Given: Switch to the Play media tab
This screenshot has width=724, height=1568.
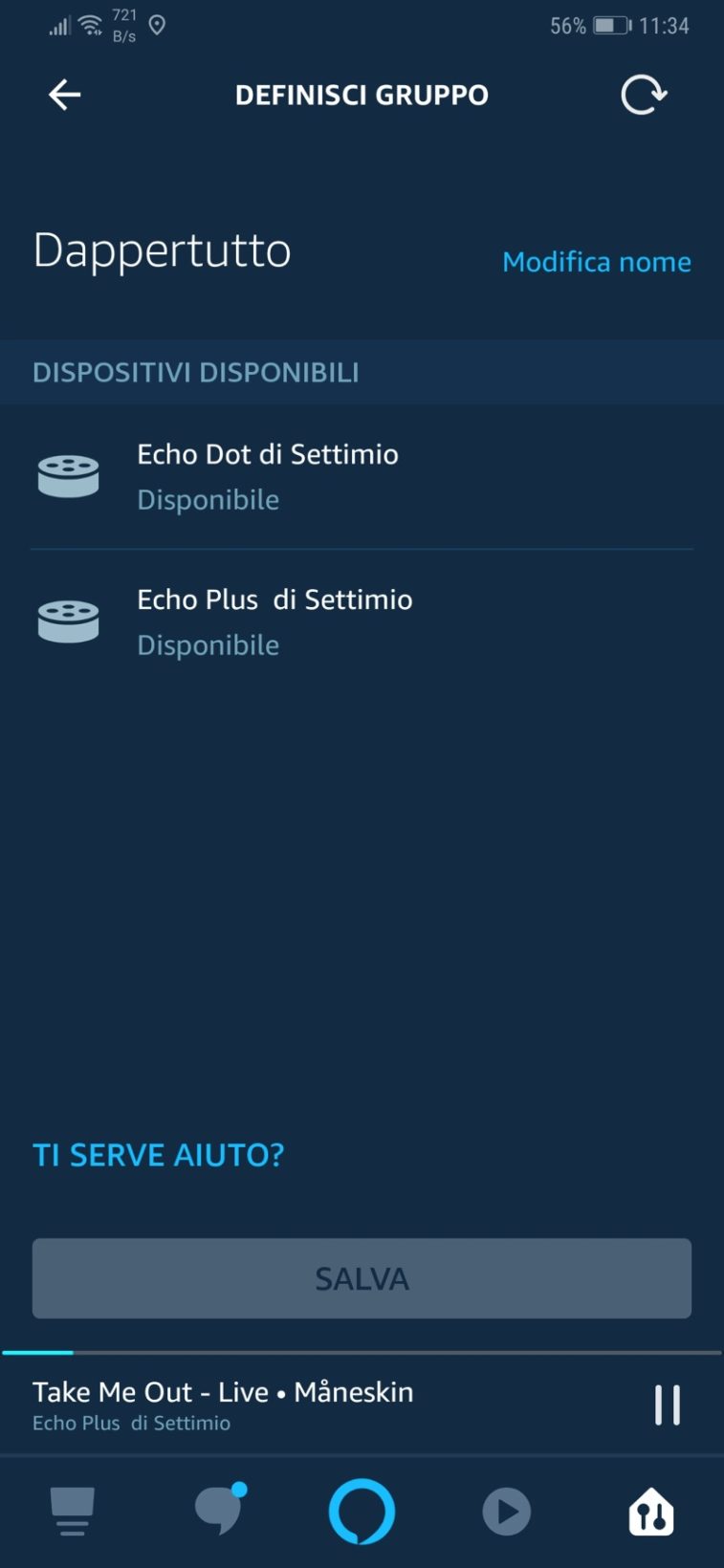Looking at the screenshot, I should (506, 1512).
